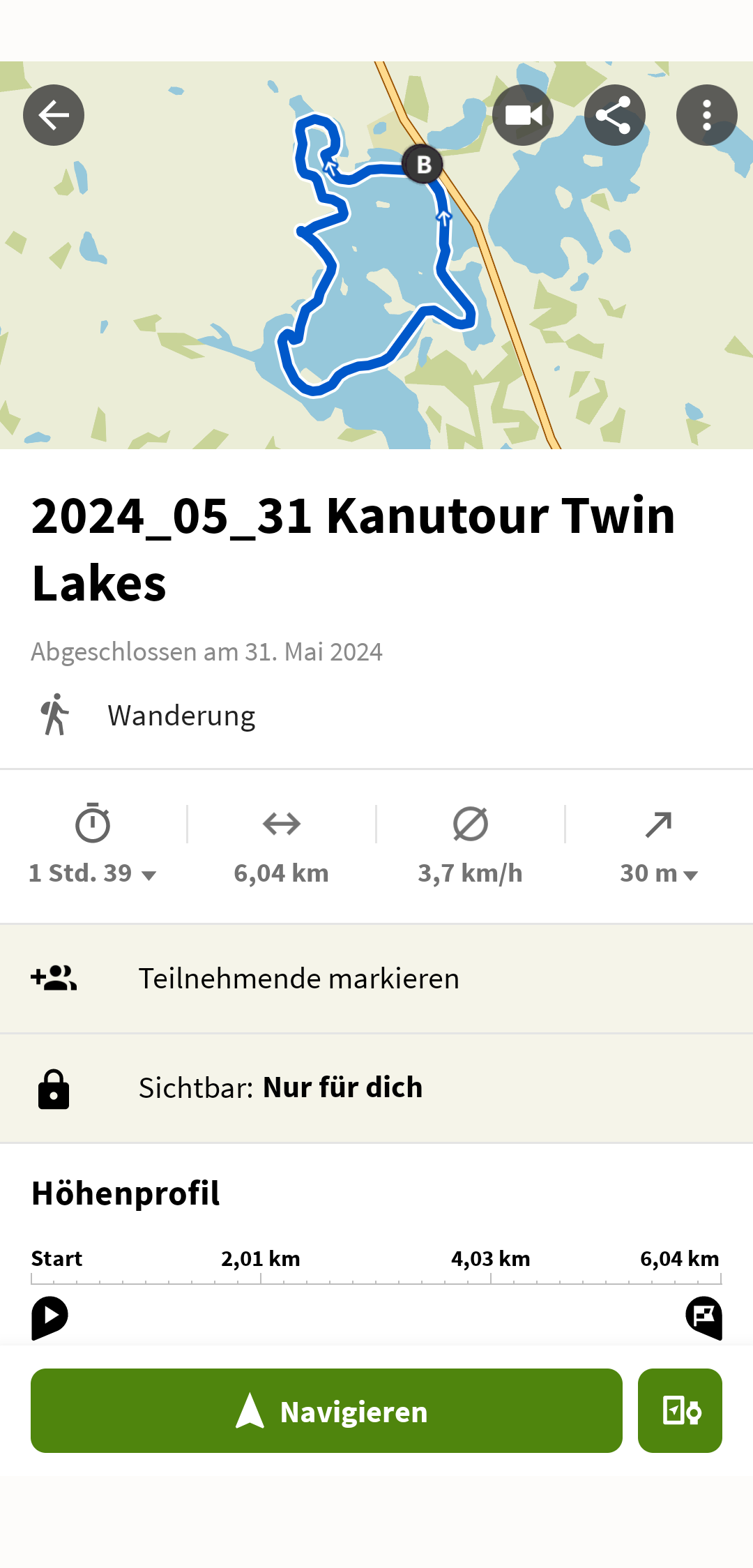
Task: Open Teilnehmende markieren
Action: click(x=376, y=979)
